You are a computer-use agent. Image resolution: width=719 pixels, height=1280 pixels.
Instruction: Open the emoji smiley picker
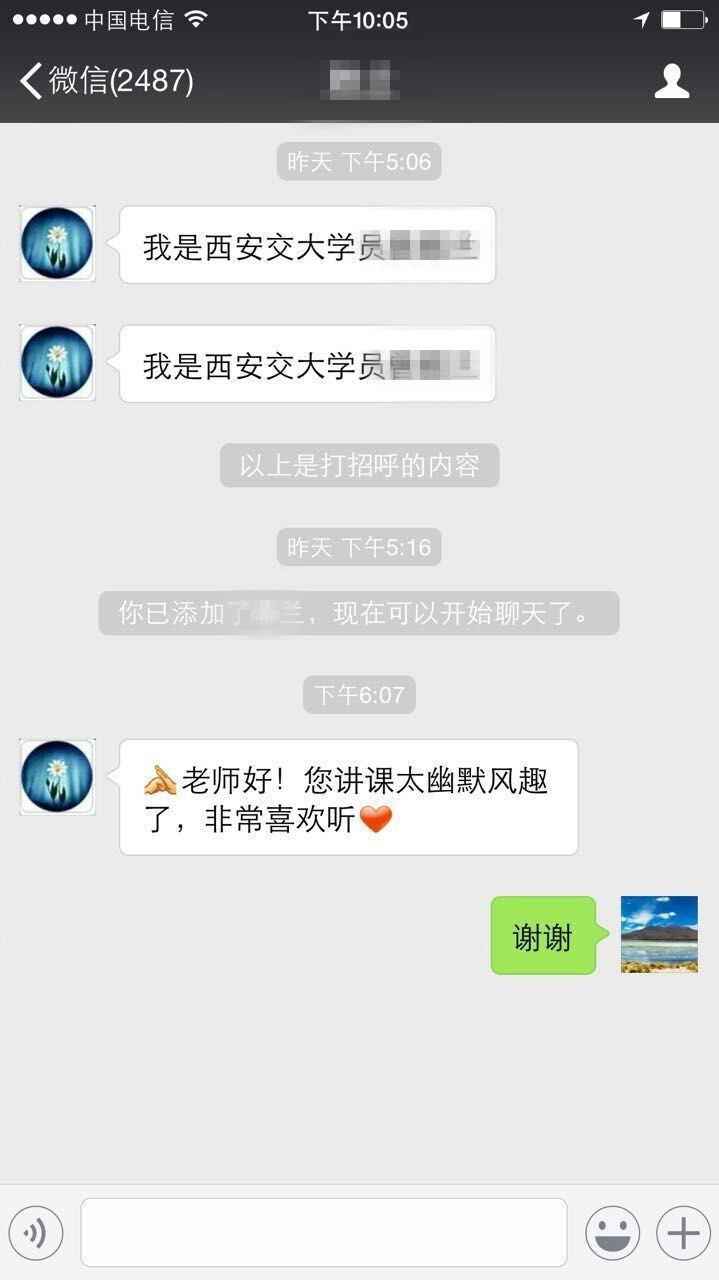(x=612, y=1233)
